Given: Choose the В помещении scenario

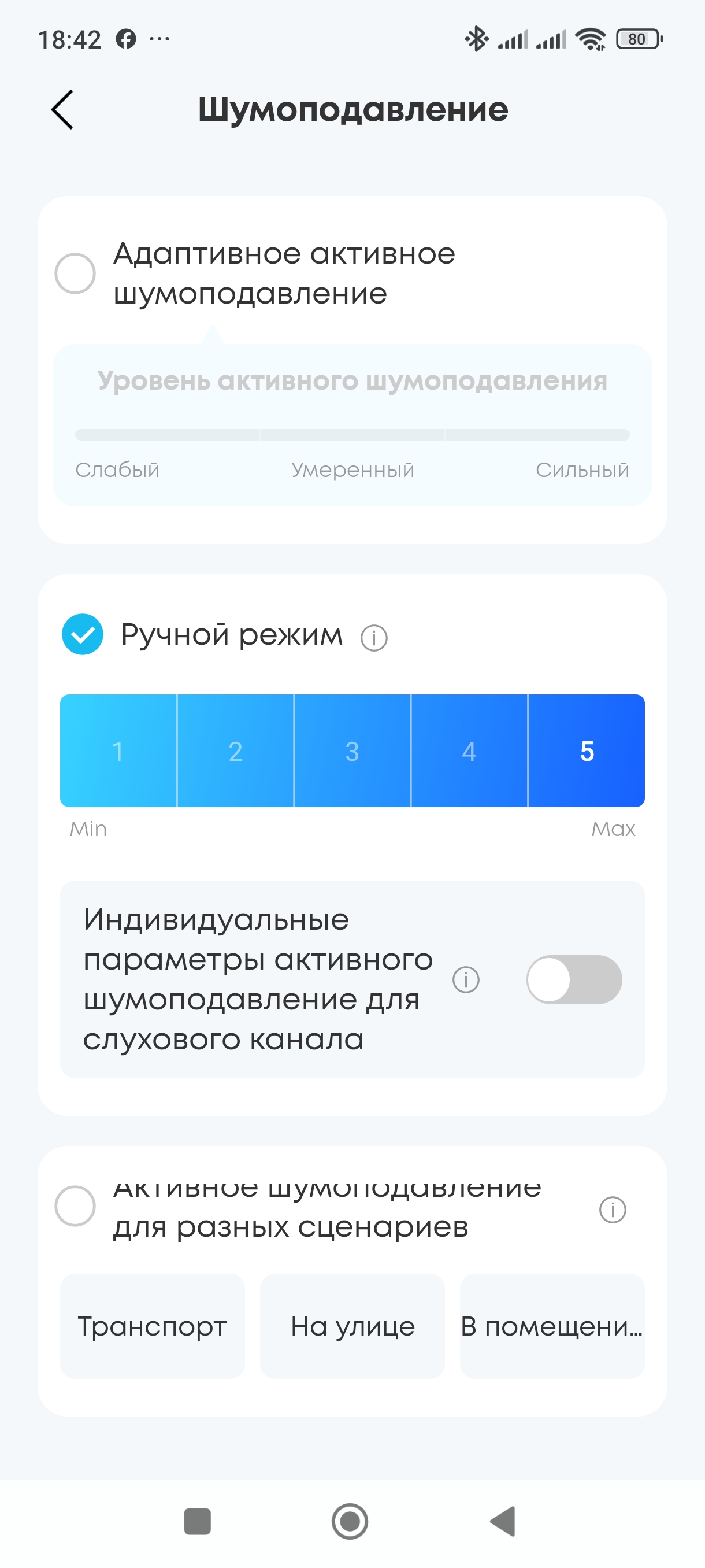Looking at the screenshot, I should click(552, 1326).
